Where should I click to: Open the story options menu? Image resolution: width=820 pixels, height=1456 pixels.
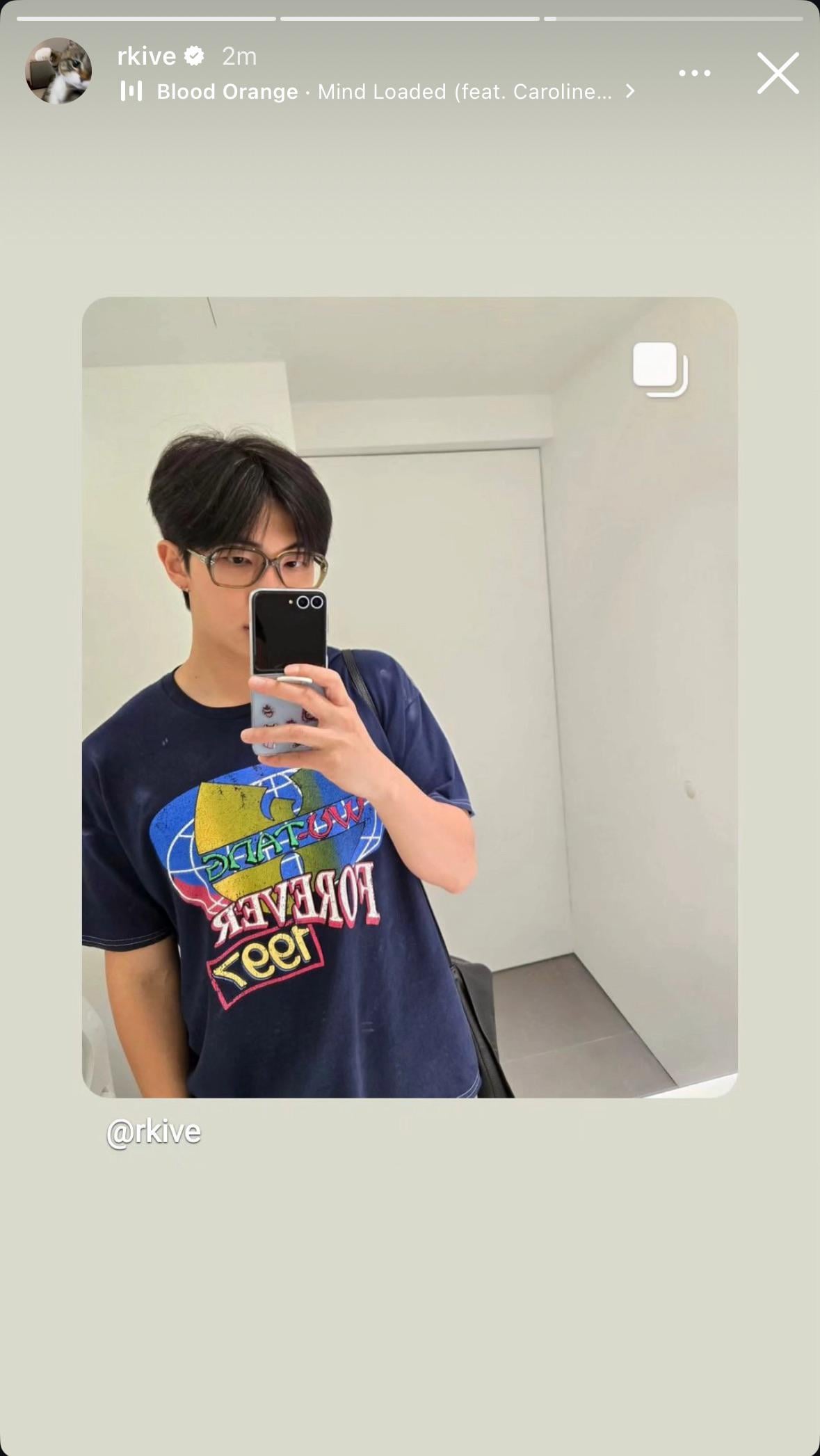[694, 73]
